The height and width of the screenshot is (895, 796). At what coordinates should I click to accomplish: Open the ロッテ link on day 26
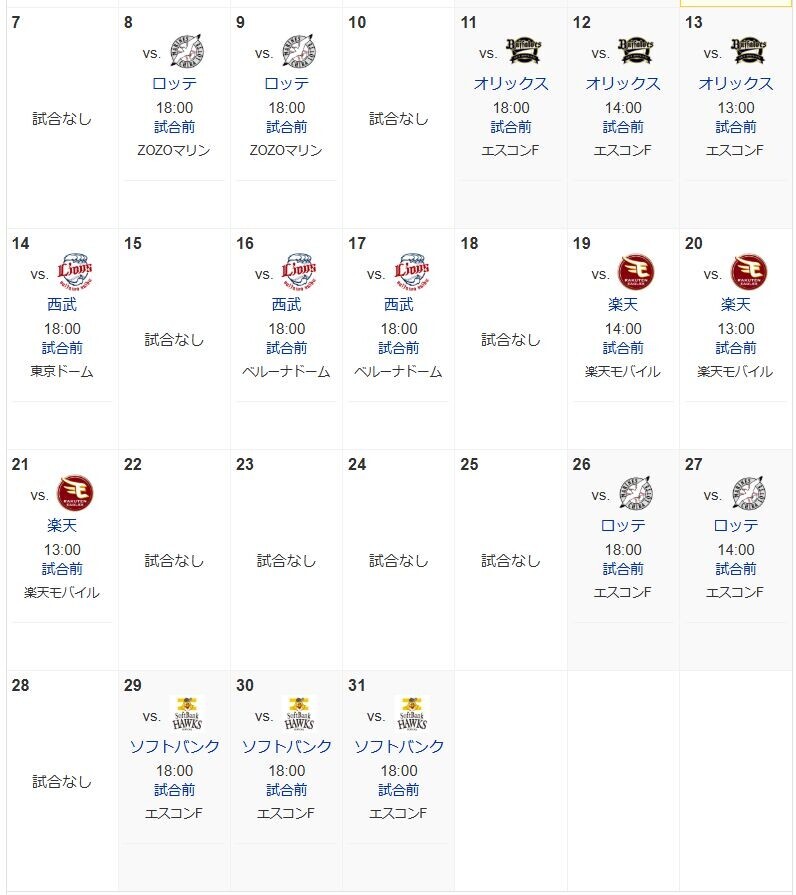pyautogui.click(x=623, y=526)
